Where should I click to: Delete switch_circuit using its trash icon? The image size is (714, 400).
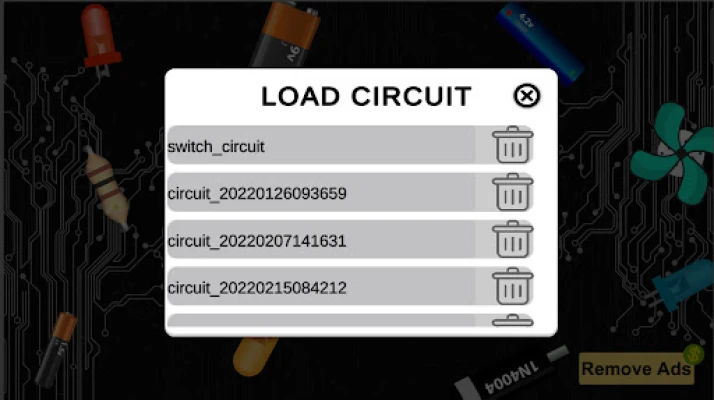(x=513, y=146)
